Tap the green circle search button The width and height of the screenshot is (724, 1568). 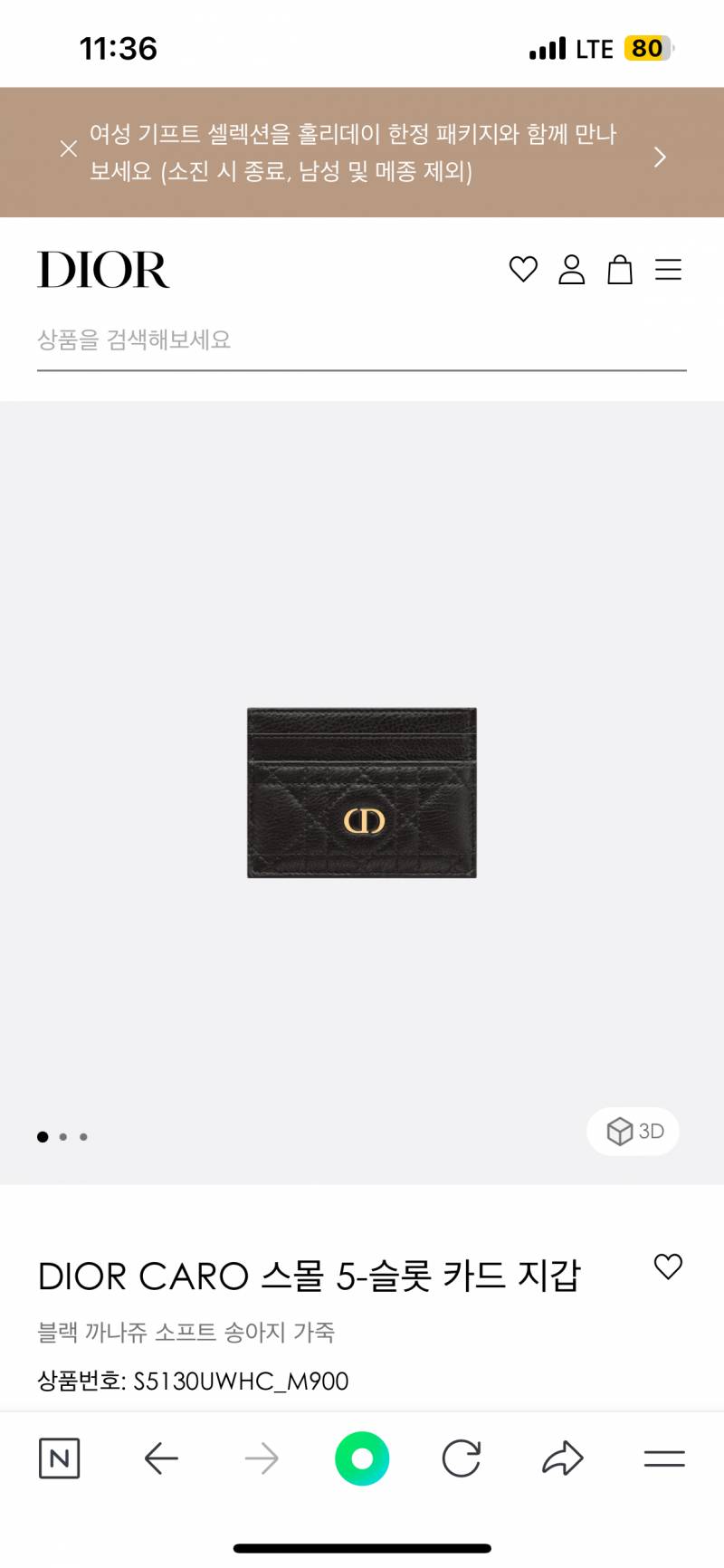(362, 1458)
